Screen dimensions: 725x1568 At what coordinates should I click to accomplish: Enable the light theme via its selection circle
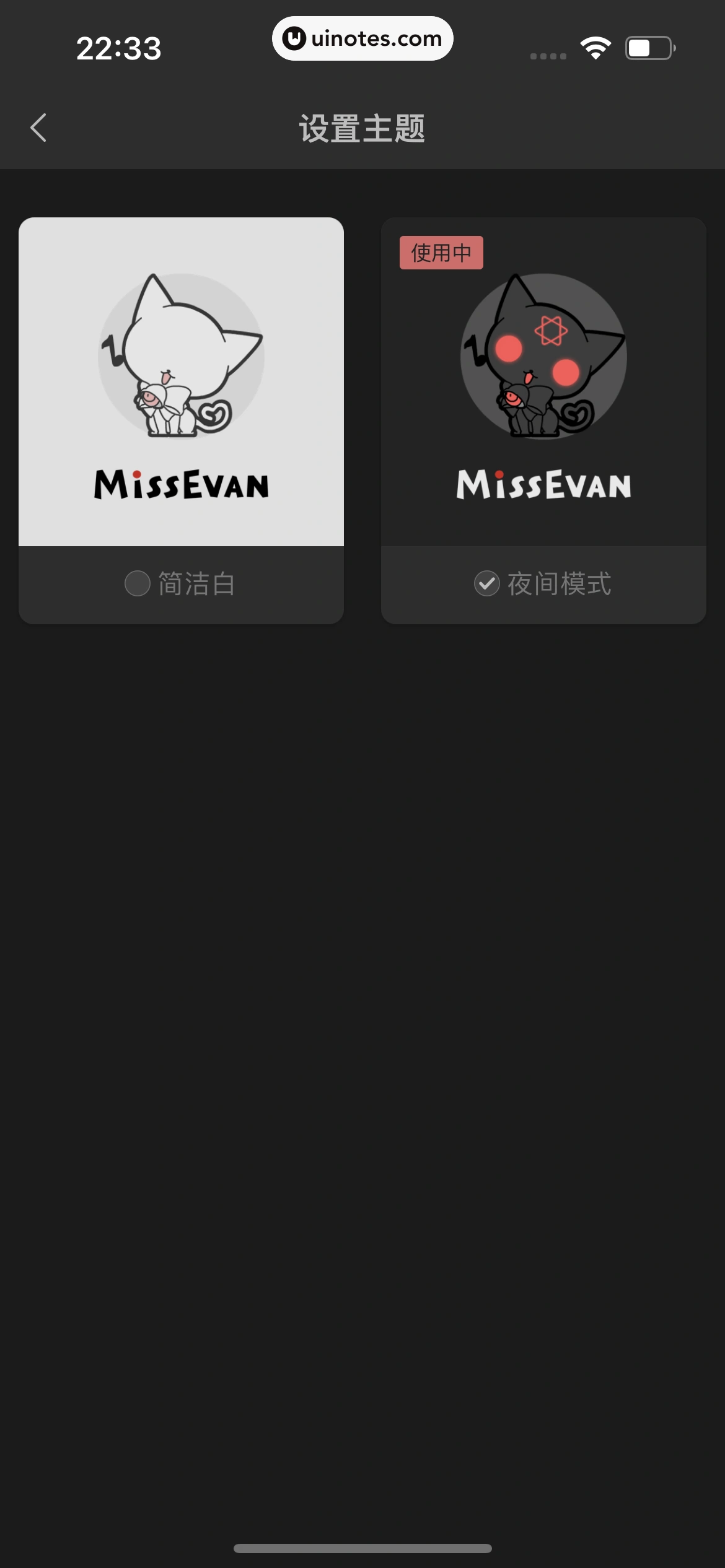[137, 584]
